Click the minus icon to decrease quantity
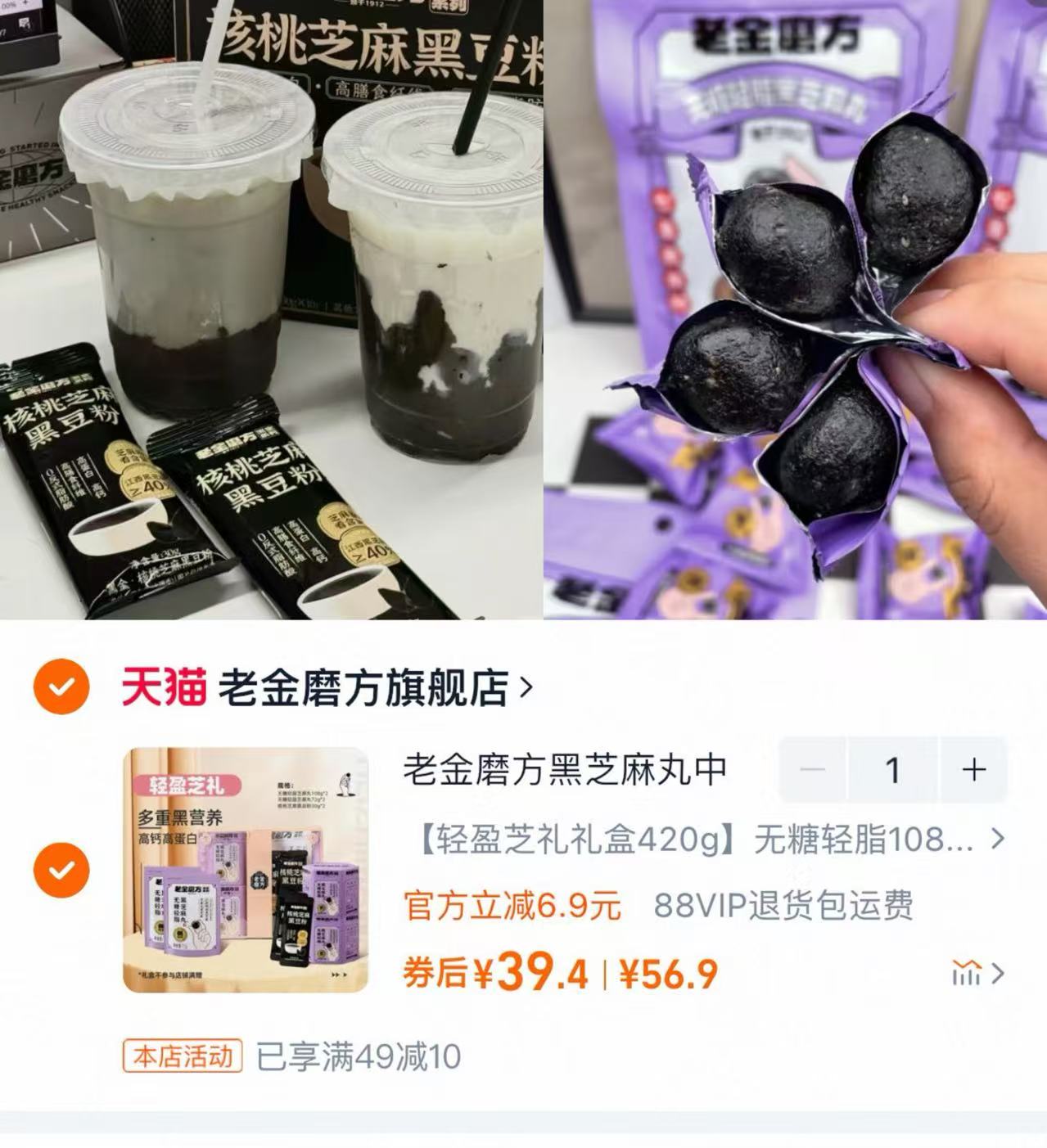The height and width of the screenshot is (1148, 1047). coord(810,768)
